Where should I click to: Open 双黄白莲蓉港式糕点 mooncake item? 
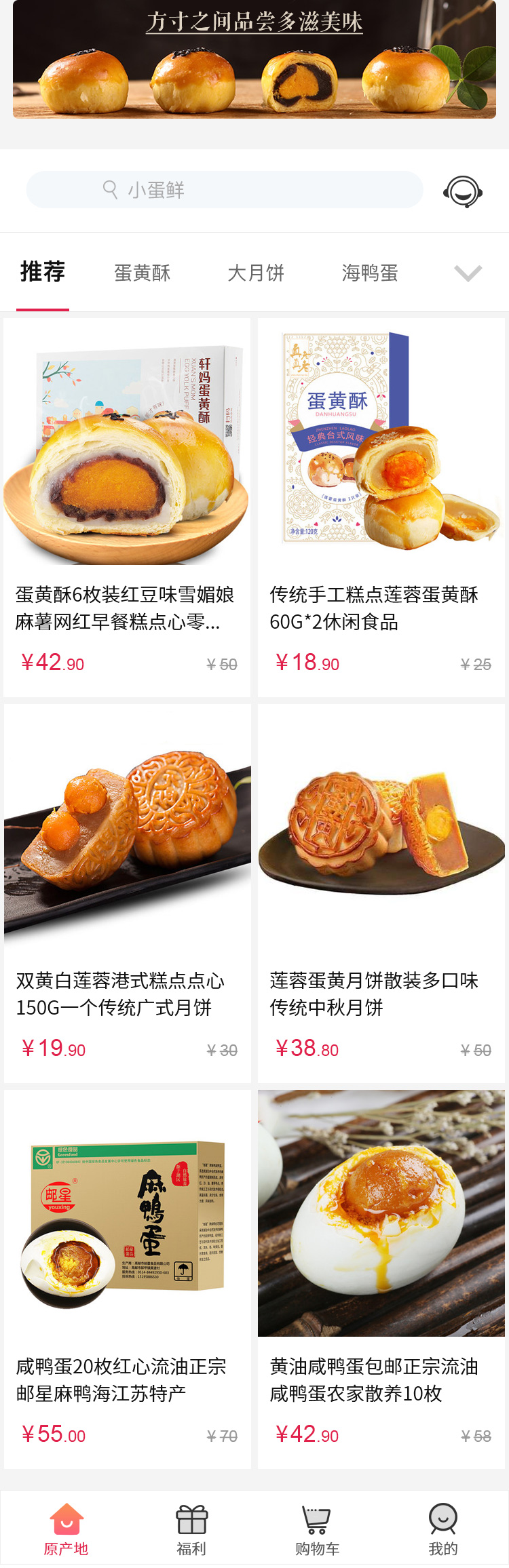coord(127,893)
